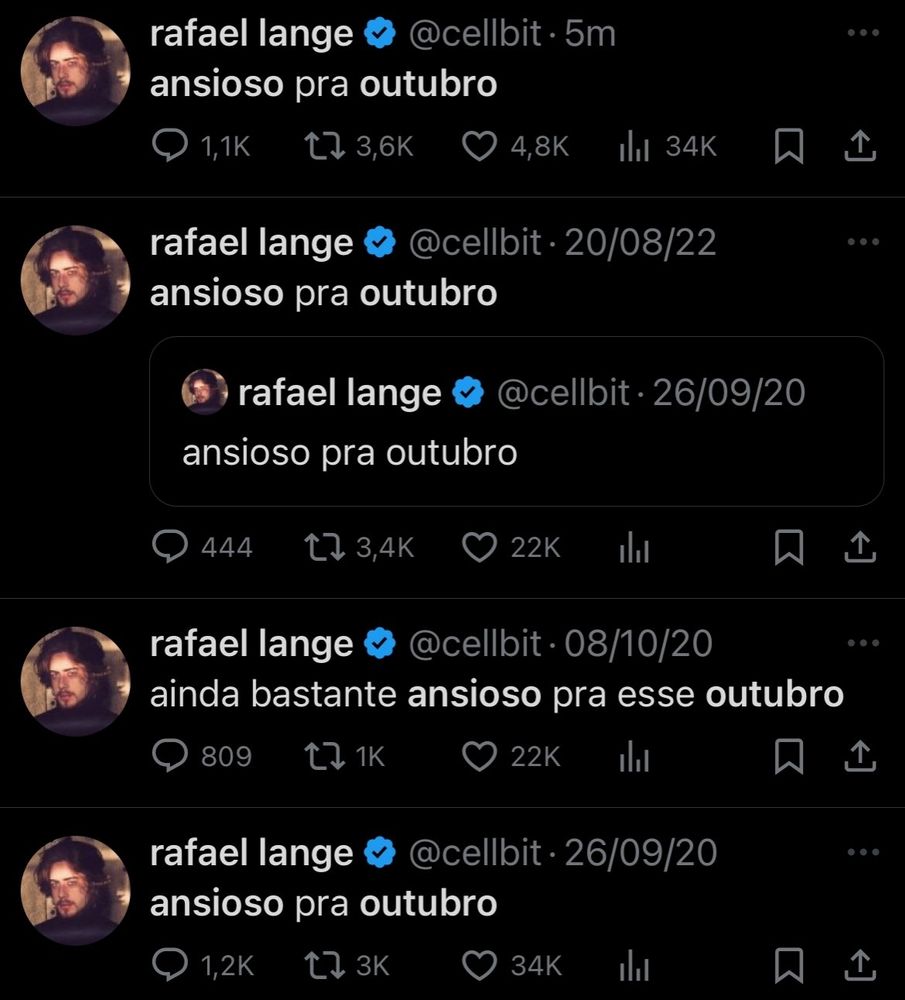Like the tweet posted 5m ago

482,147
